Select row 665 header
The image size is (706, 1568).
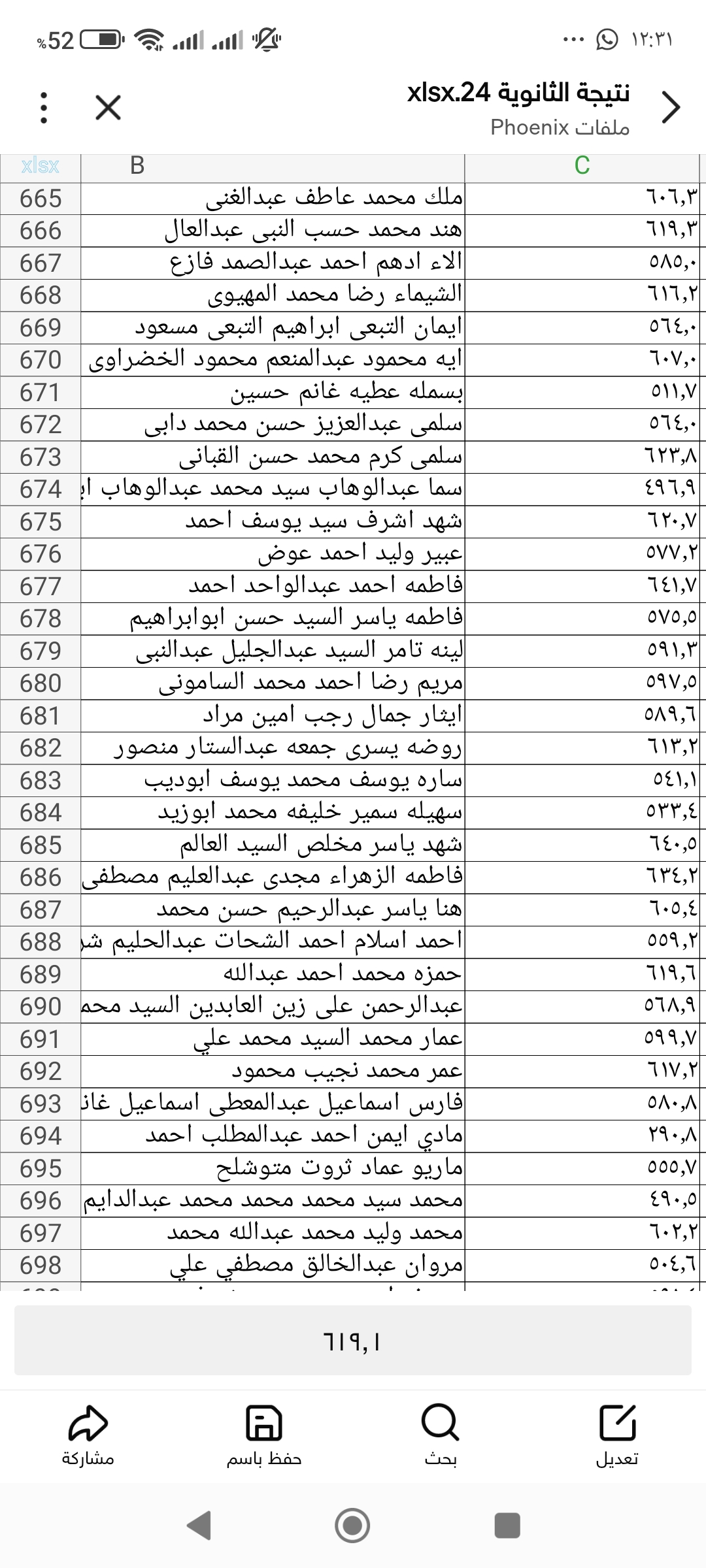(x=41, y=199)
